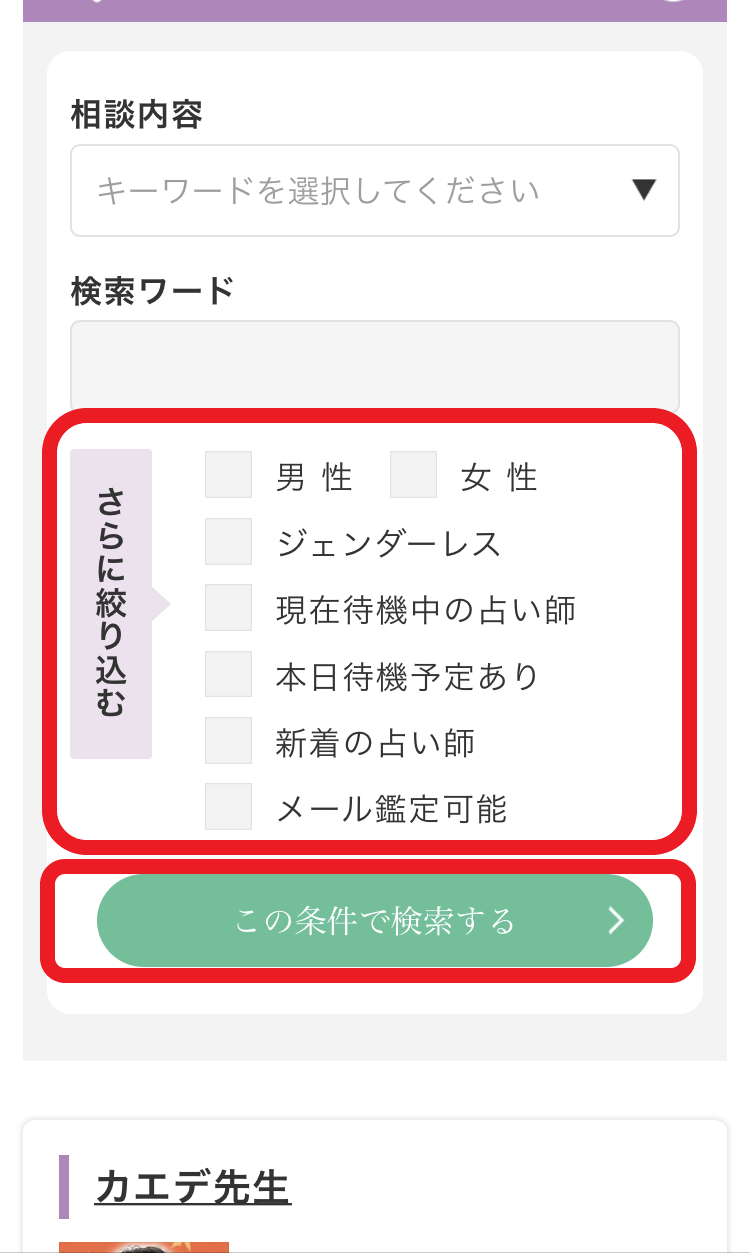The width and height of the screenshot is (750, 1253).
Task: Enable 現在待機中の占い師 filter
Action: [x=228, y=608]
